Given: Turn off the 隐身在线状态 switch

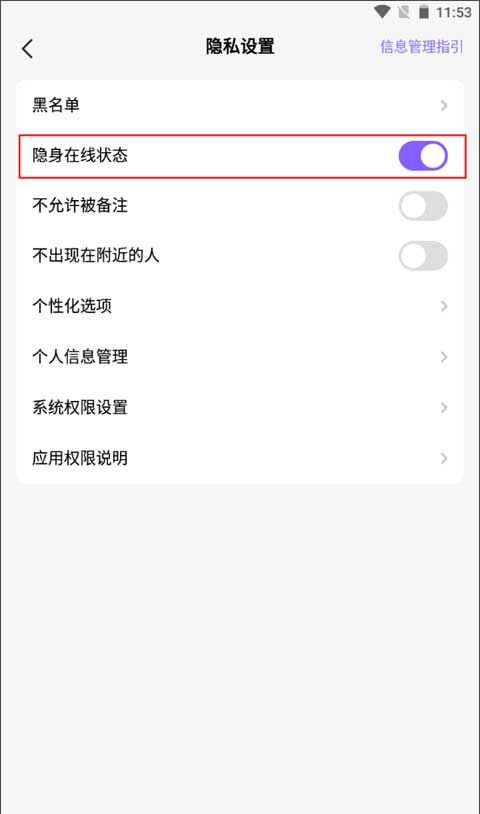Looking at the screenshot, I should click(x=422, y=156).
